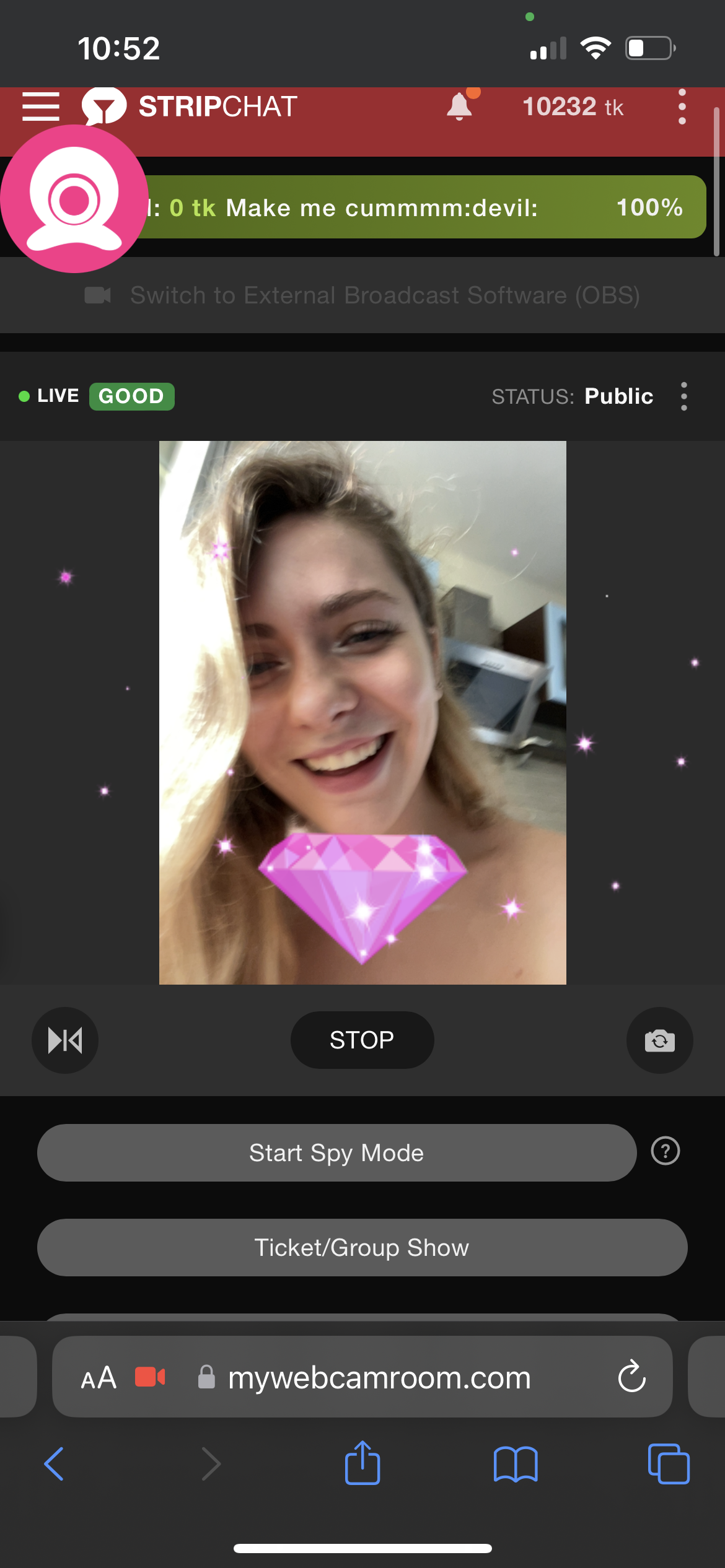The width and height of the screenshot is (725, 1568).
Task: Start Spy Mode
Action: (336, 1153)
